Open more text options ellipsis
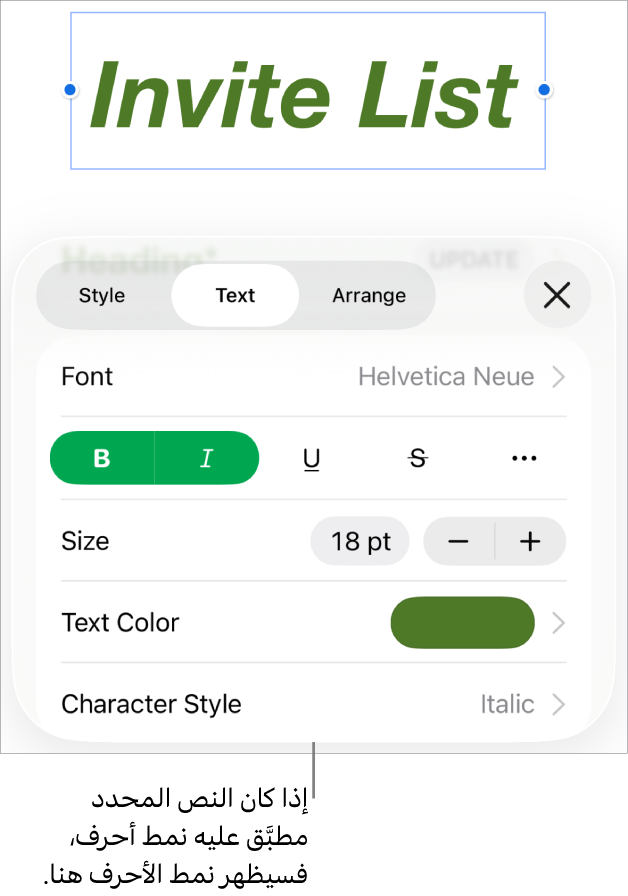The width and height of the screenshot is (628, 896). [524, 458]
